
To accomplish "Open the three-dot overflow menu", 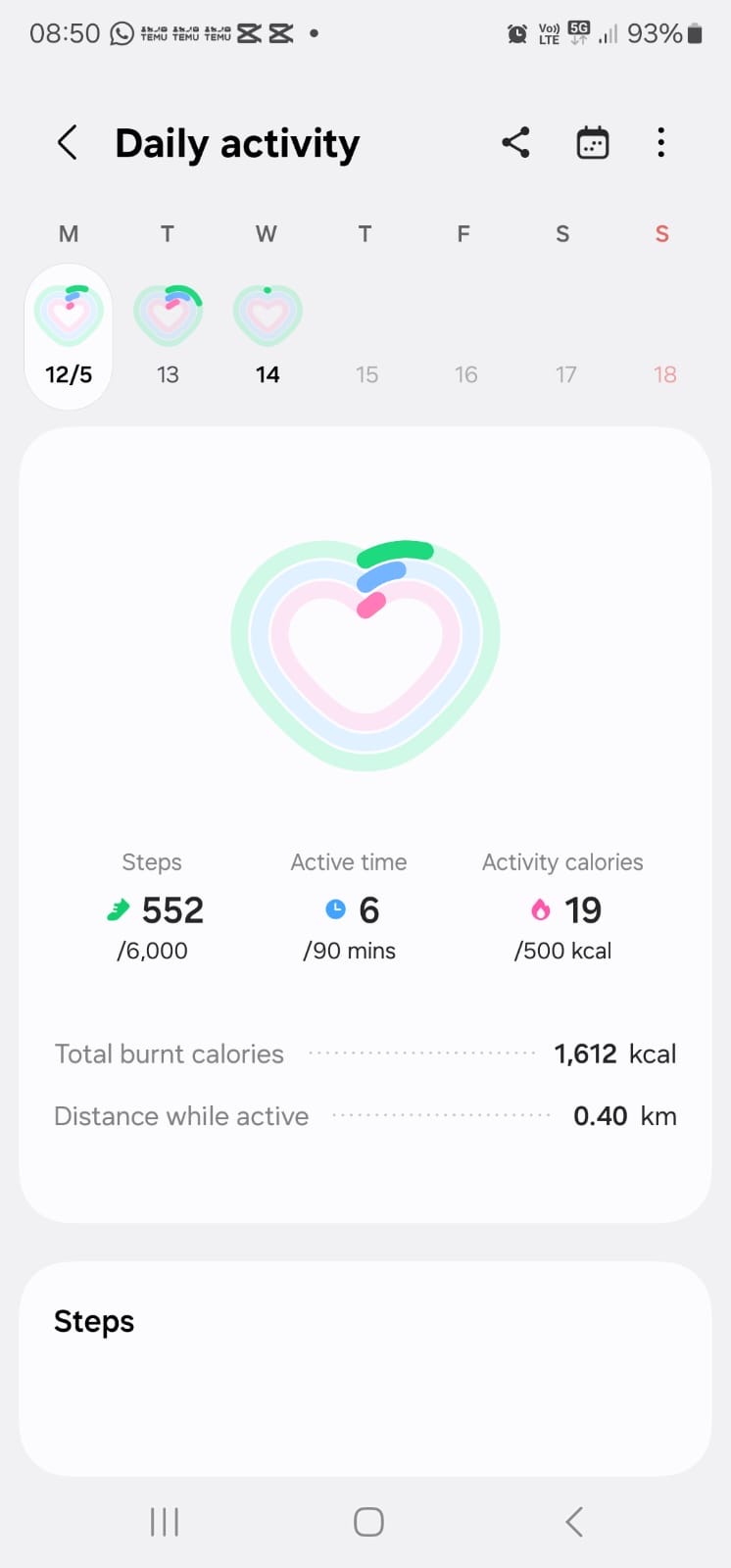I will click(661, 143).
